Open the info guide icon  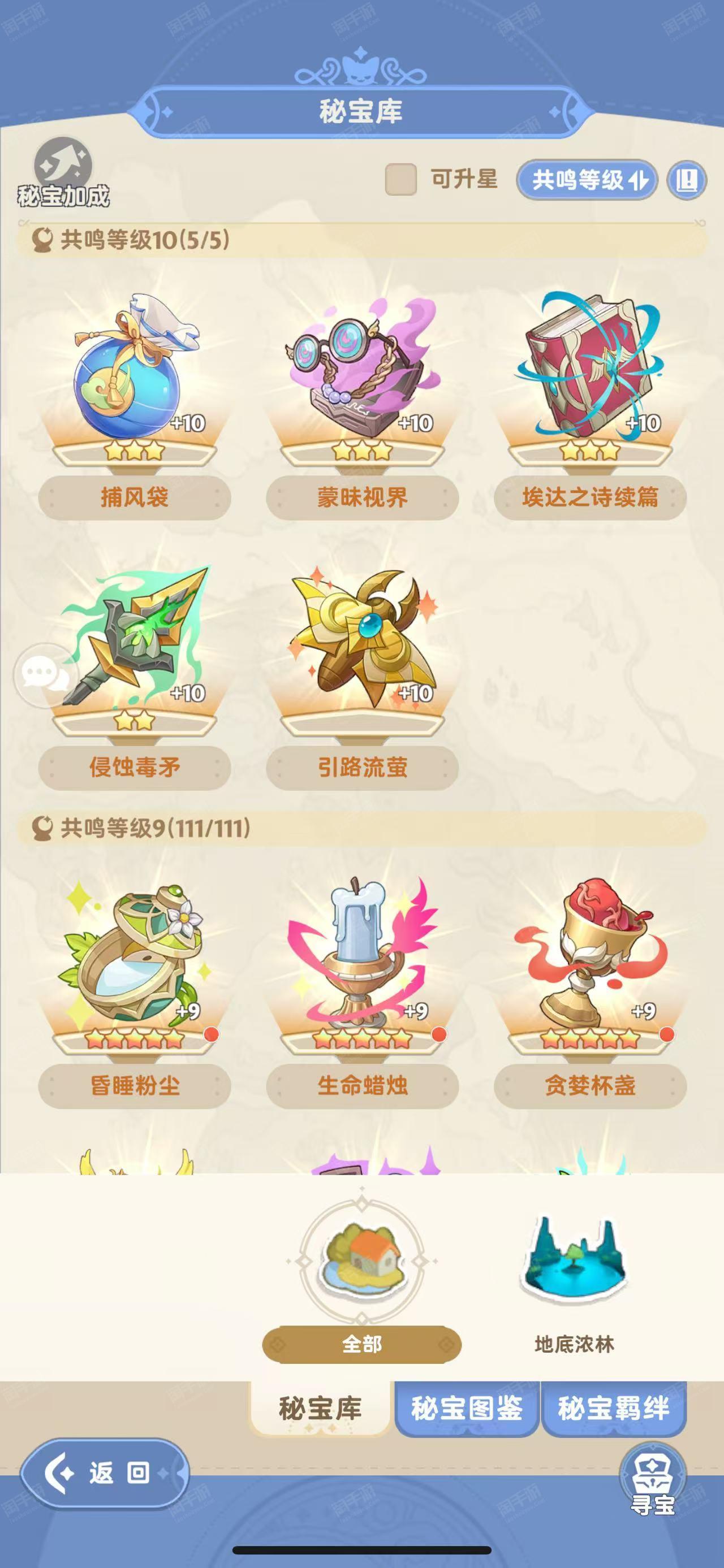click(686, 180)
